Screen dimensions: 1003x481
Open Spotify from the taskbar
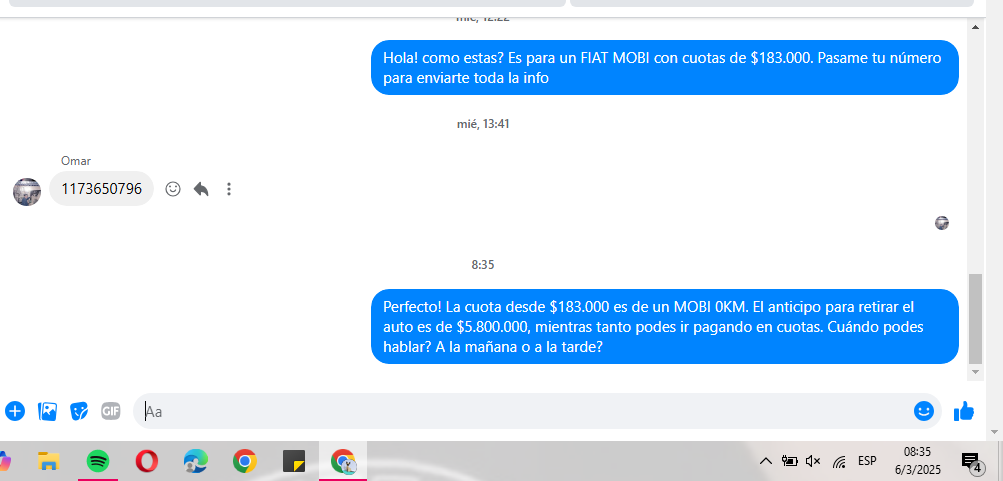click(98, 461)
